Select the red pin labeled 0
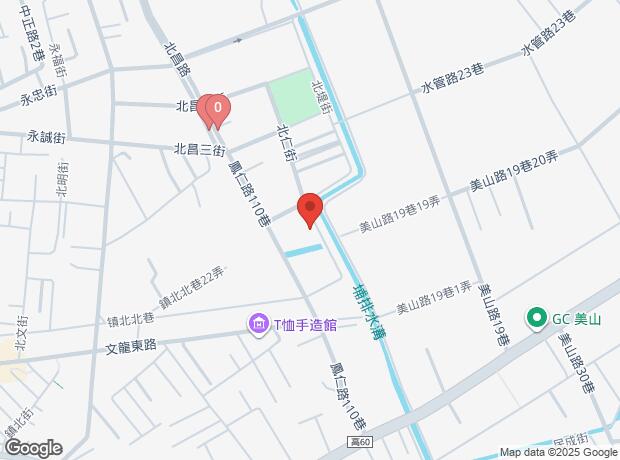This screenshot has height=460, width=620. click(x=218, y=107)
